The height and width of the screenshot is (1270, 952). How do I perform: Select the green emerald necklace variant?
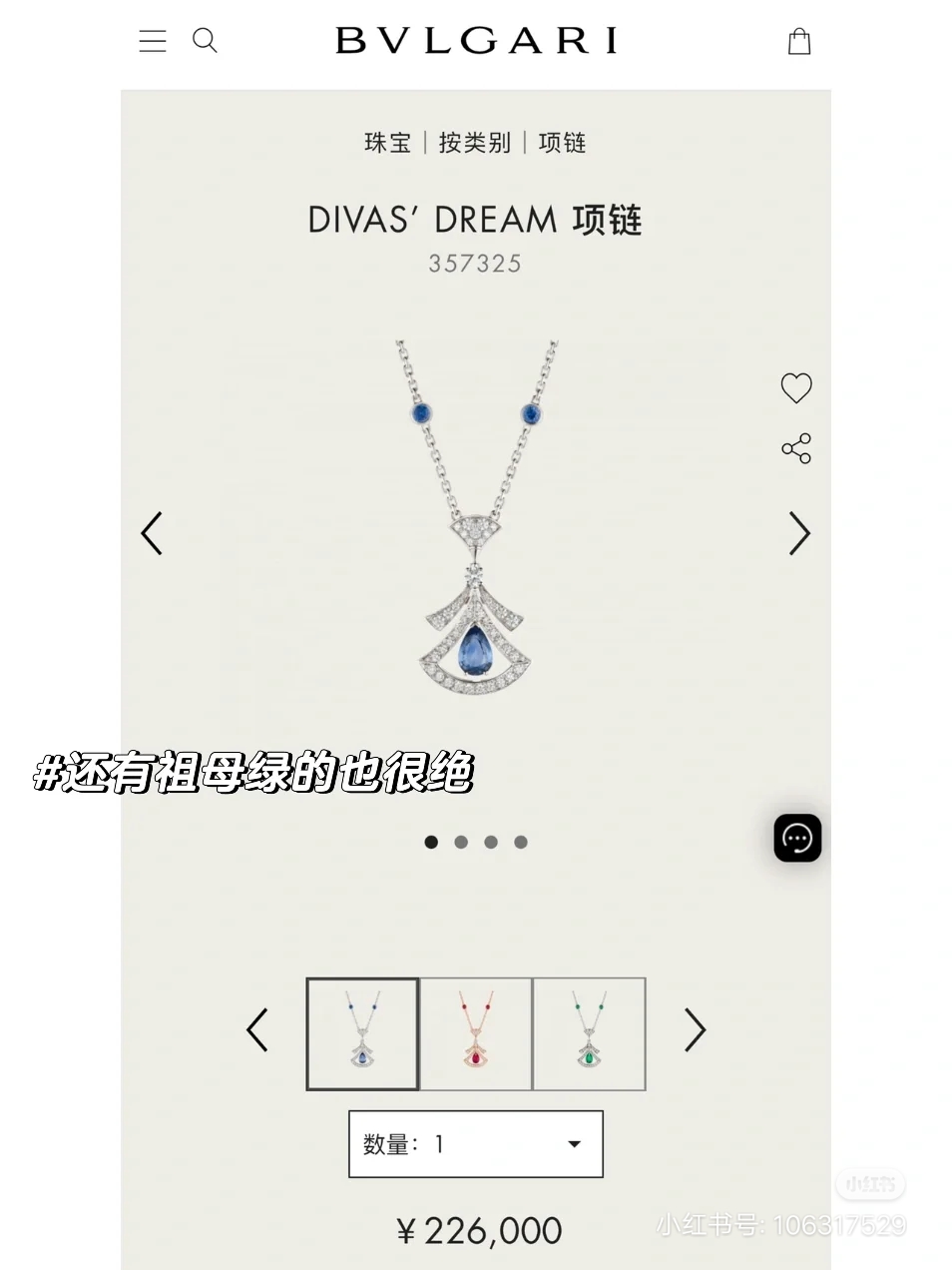pyautogui.click(x=590, y=1033)
